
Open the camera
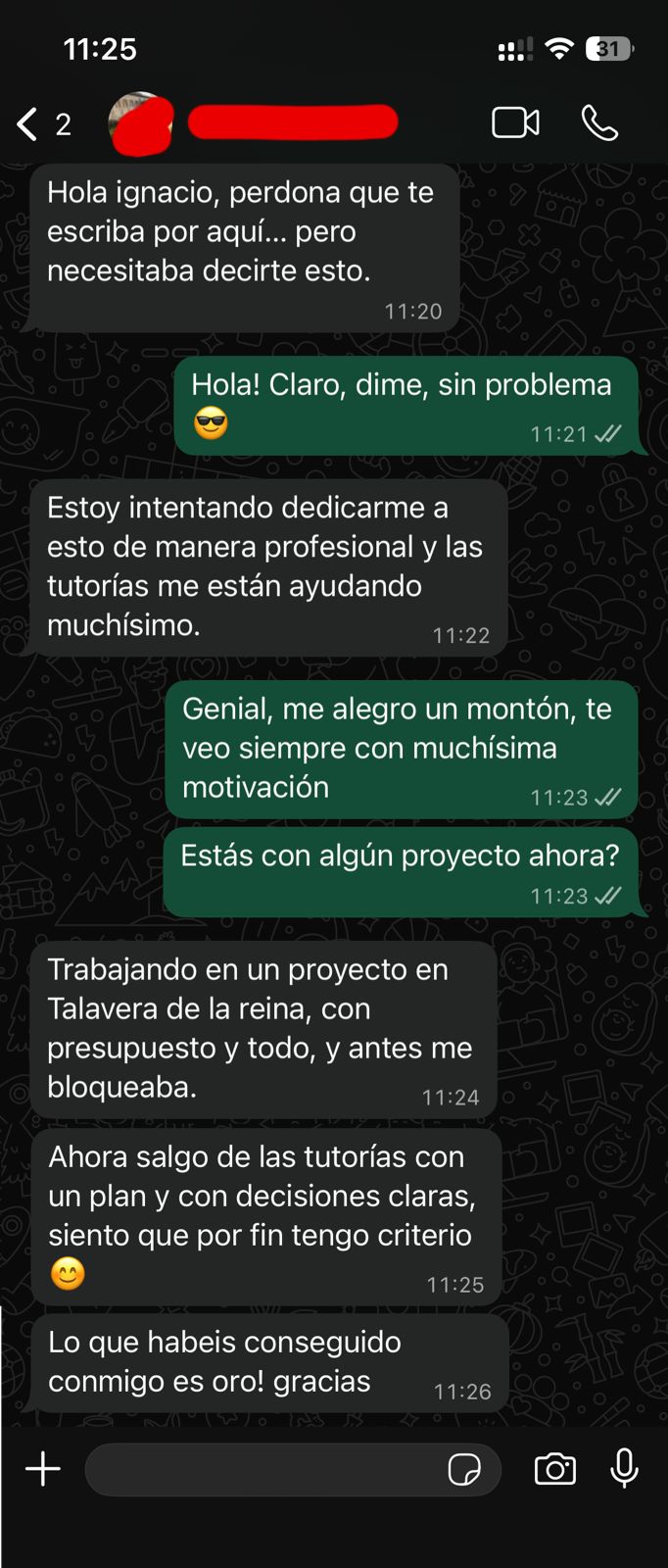point(555,1469)
